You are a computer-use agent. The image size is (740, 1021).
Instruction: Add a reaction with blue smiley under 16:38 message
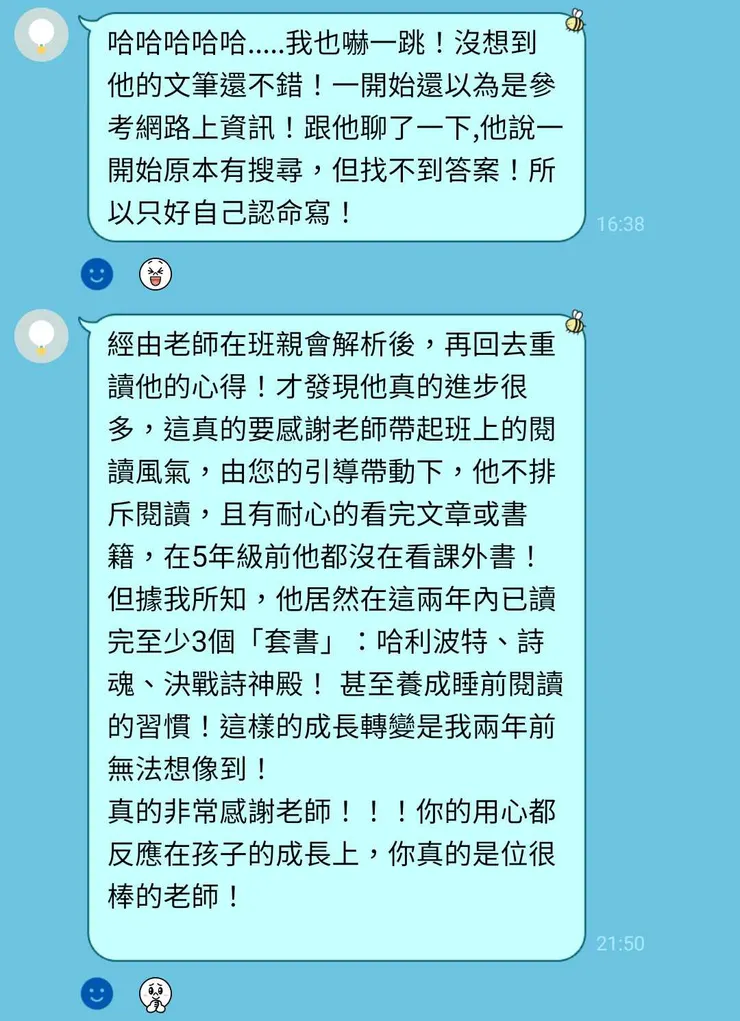(x=97, y=274)
